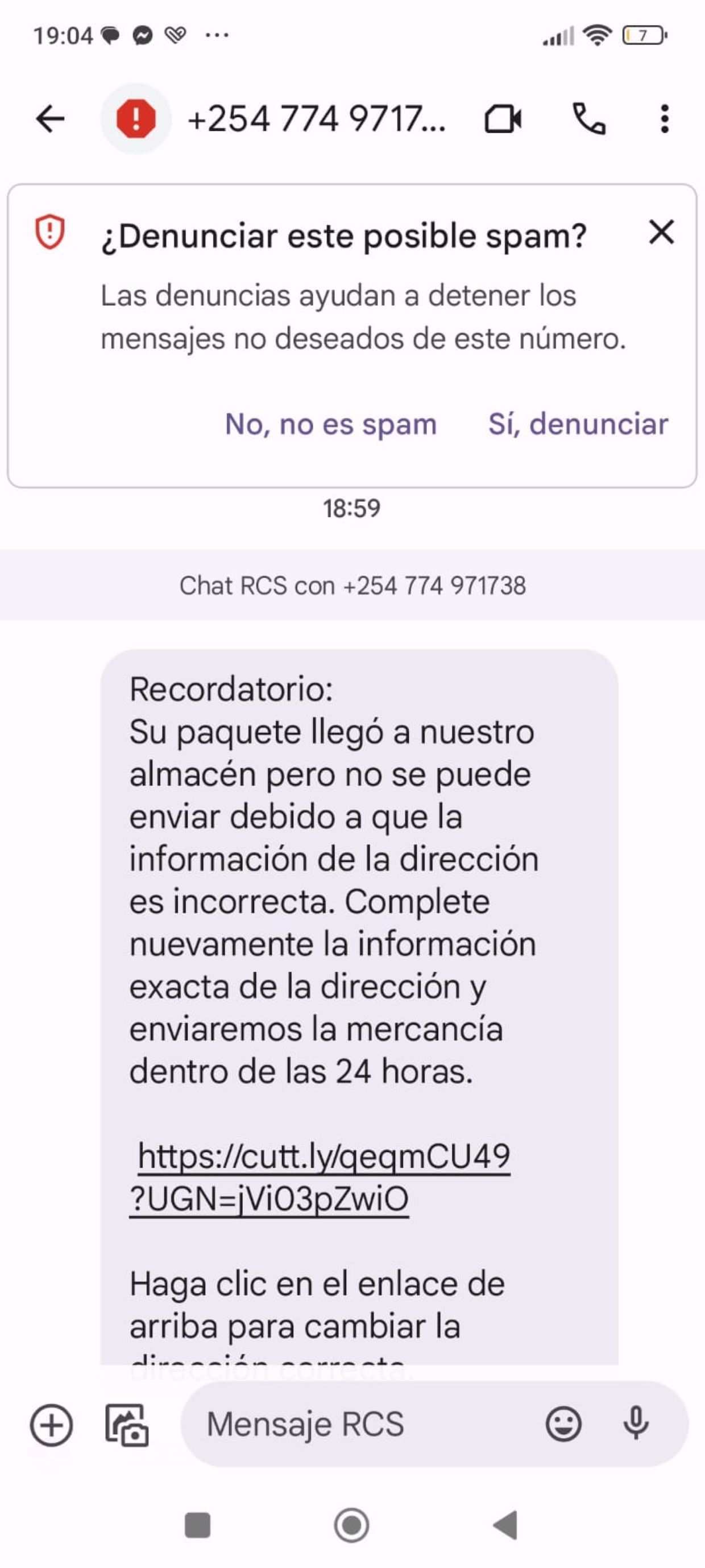This screenshot has height=1568, width=705.
Task: Go back to the conversations list
Action: (x=50, y=118)
